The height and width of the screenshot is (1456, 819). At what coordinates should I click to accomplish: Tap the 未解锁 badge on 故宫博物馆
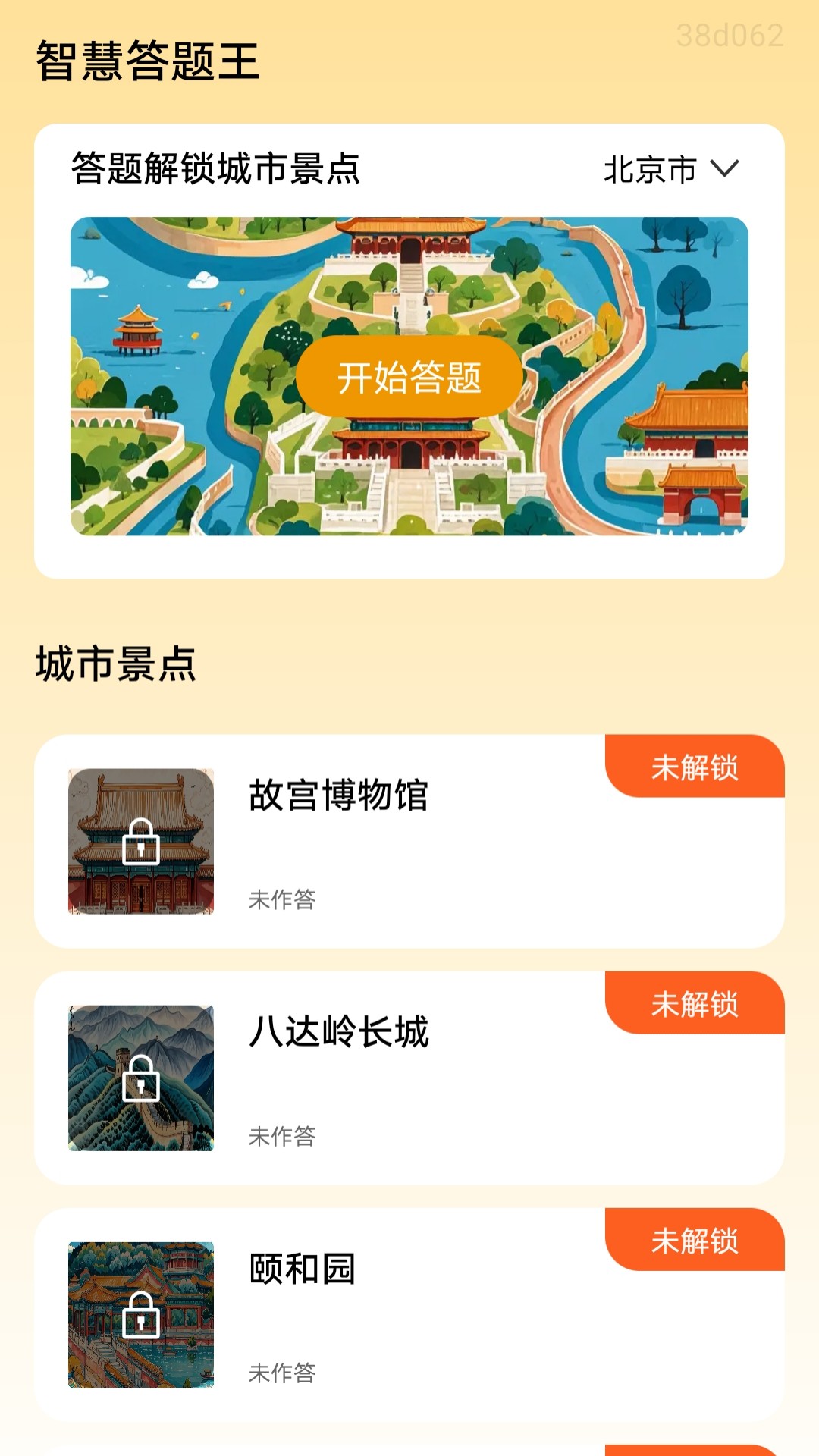point(695,768)
